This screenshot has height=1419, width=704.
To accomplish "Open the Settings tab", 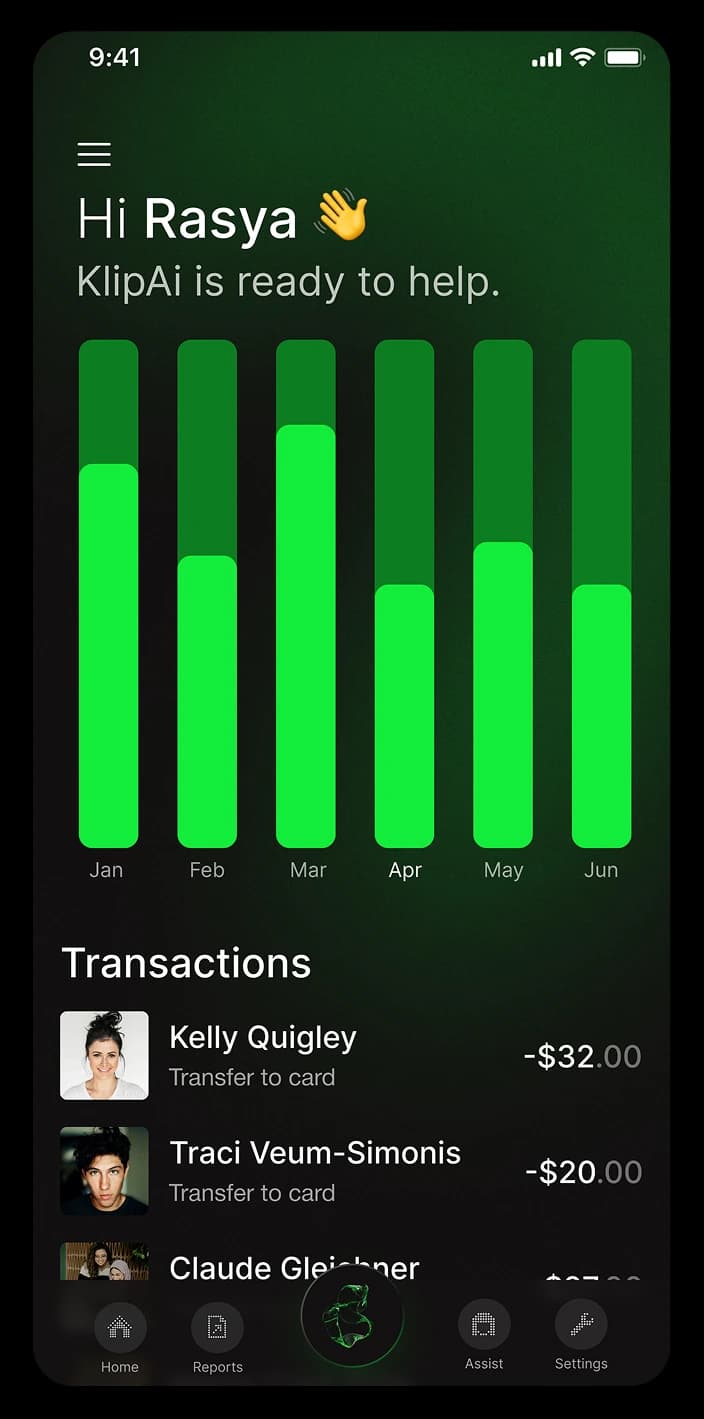I will [581, 1326].
